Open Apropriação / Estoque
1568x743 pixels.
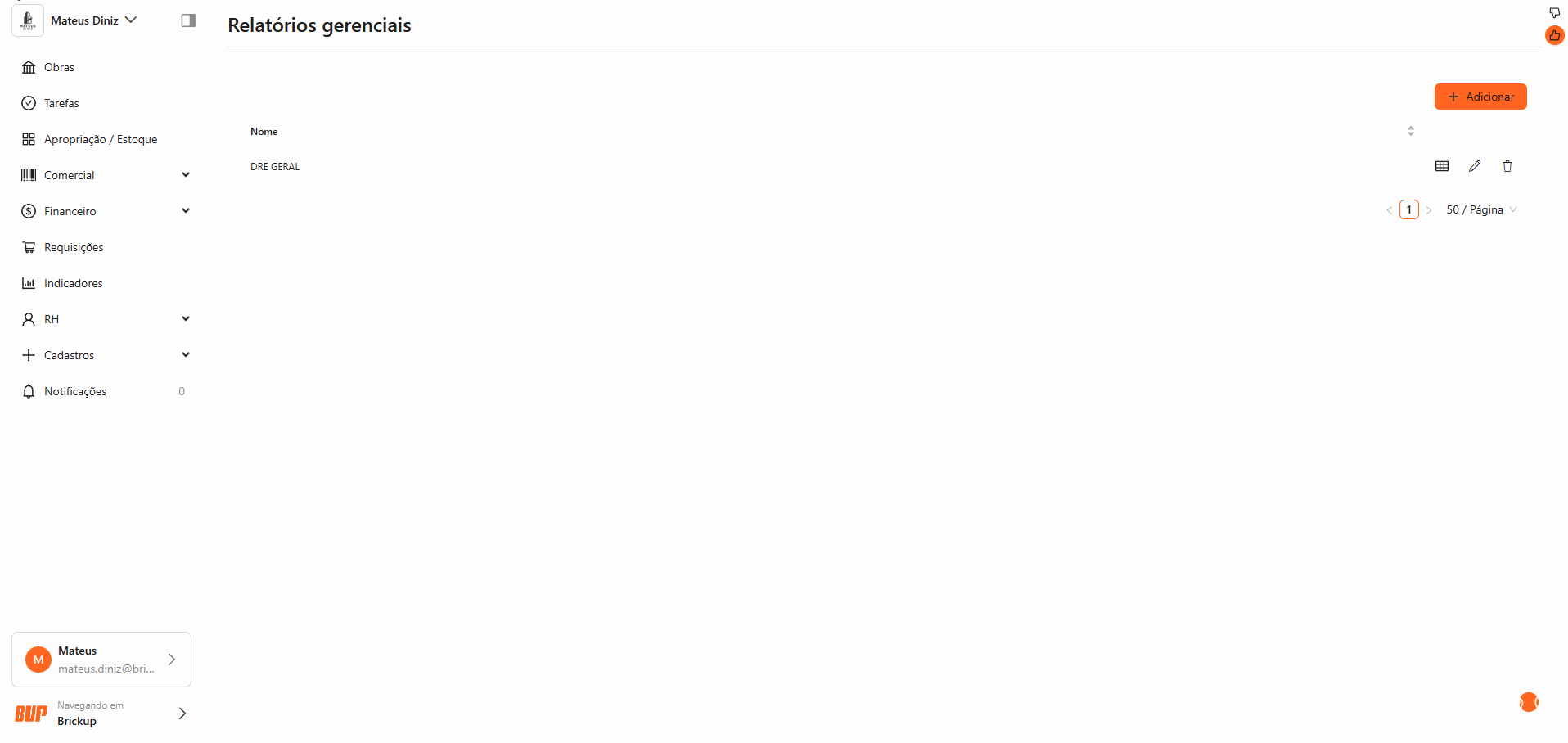tap(100, 139)
